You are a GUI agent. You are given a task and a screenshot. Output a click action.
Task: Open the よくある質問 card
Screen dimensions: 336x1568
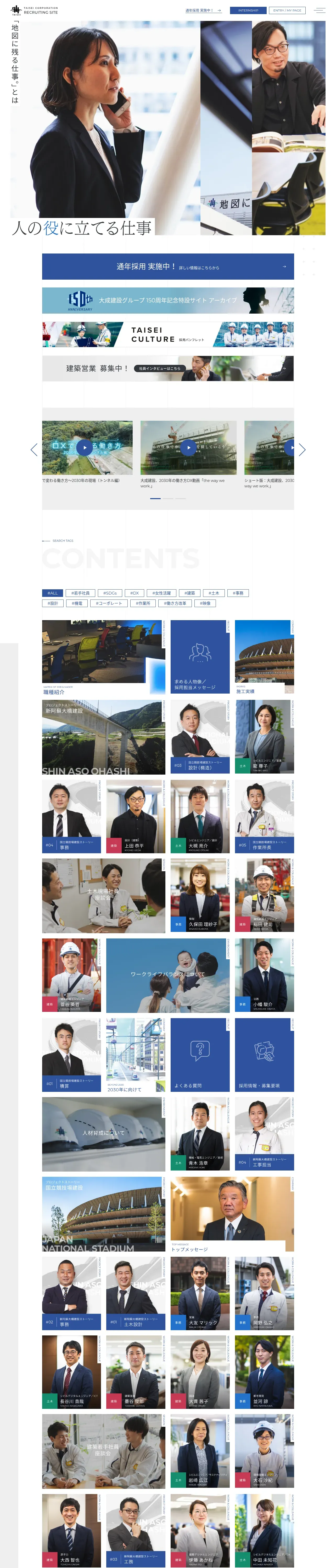tap(200, 1054)
